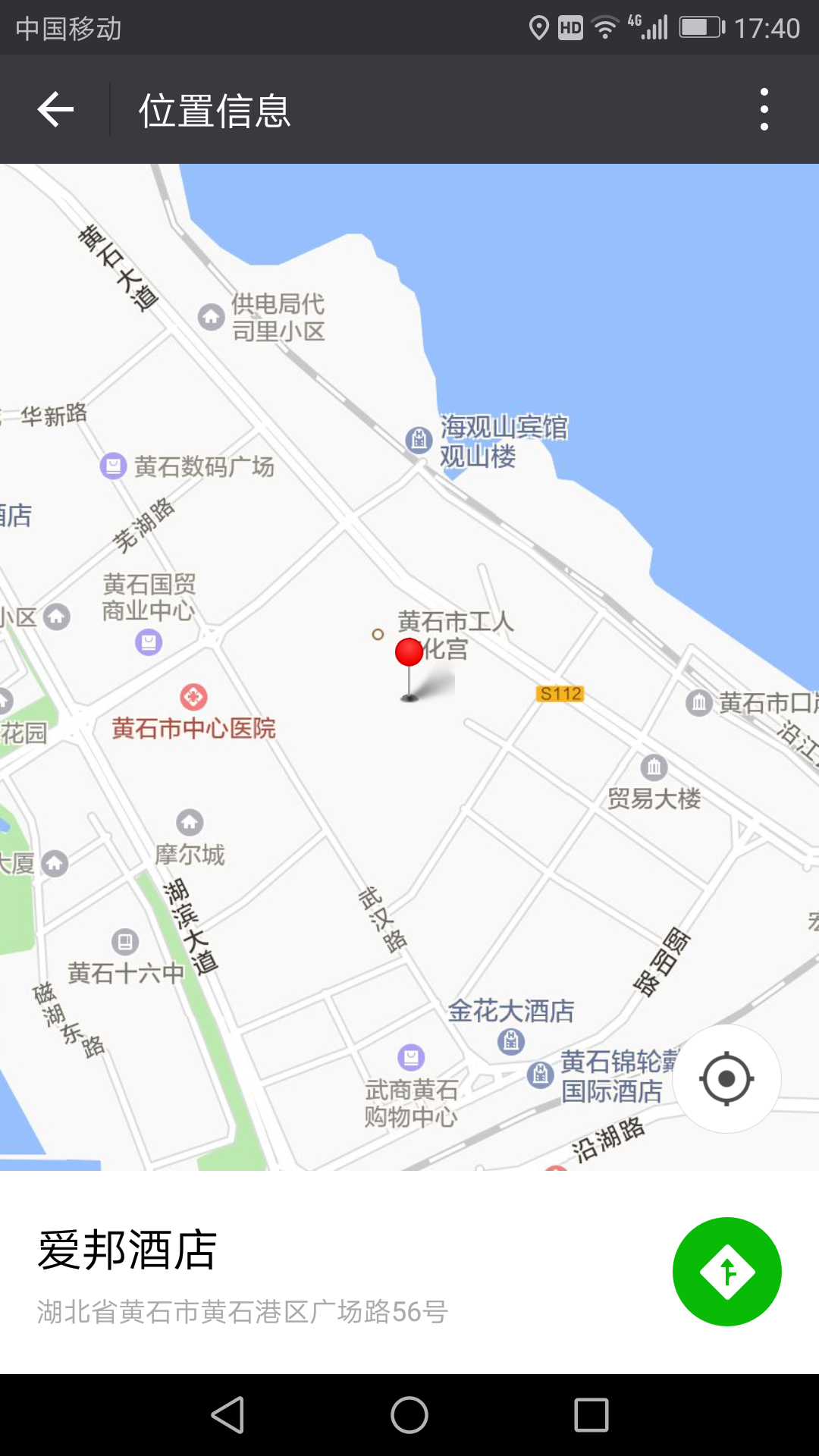Start navigation to 爱邦酒店

tap(726, 1272)
